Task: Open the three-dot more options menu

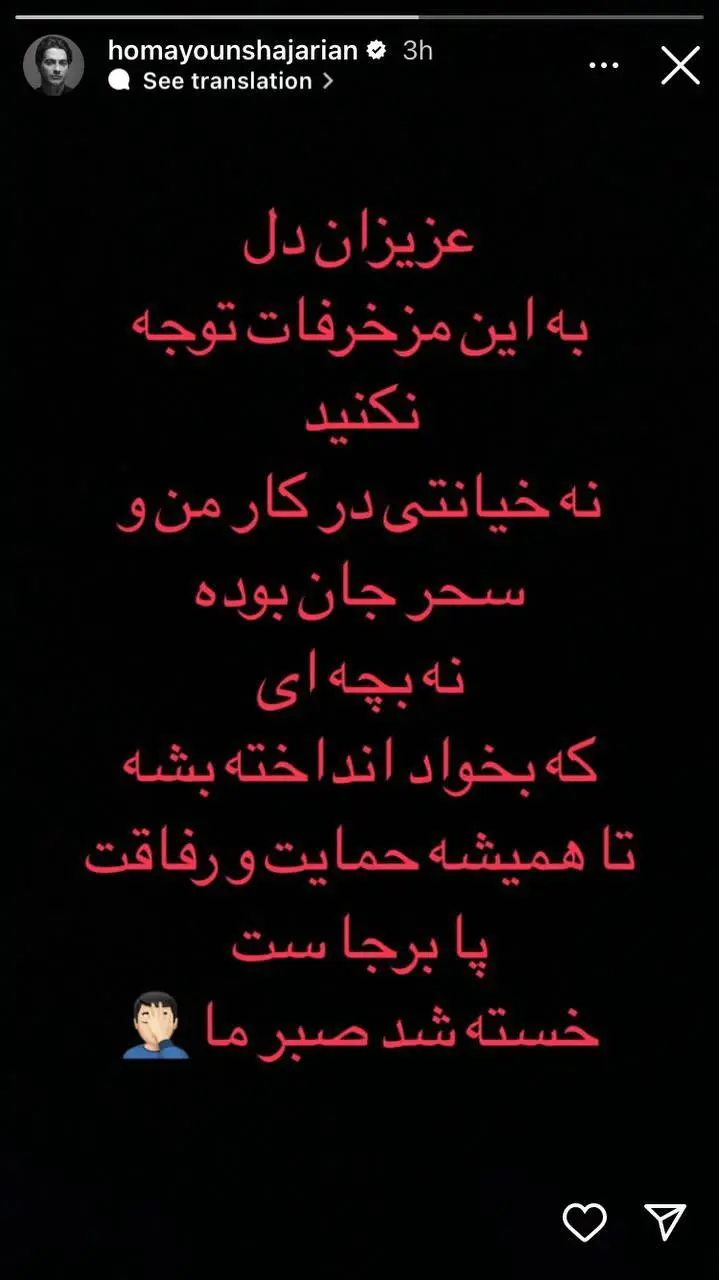Action: coord(604,66)
